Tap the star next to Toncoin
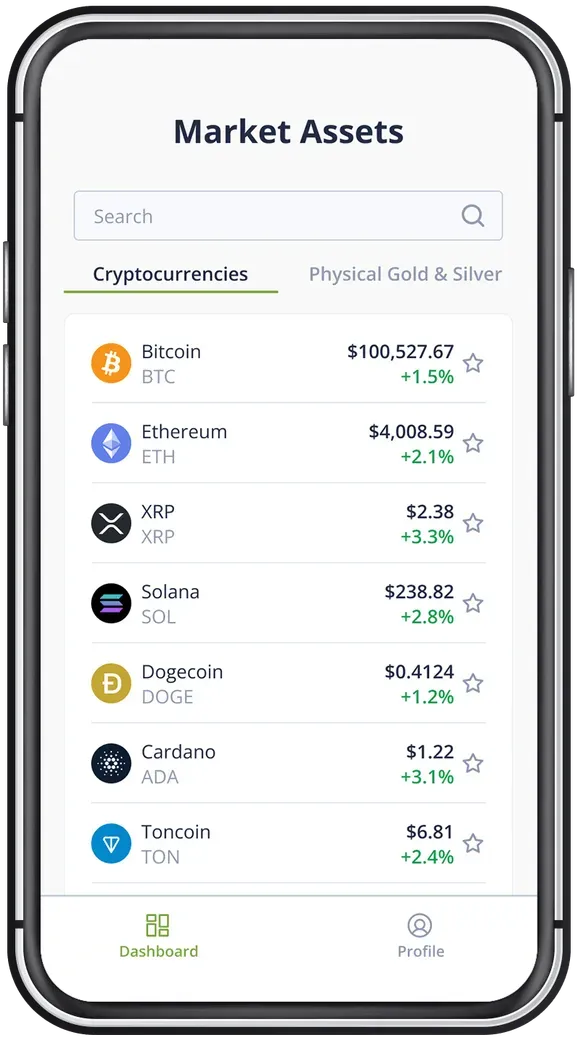 [x=472, y=844]
